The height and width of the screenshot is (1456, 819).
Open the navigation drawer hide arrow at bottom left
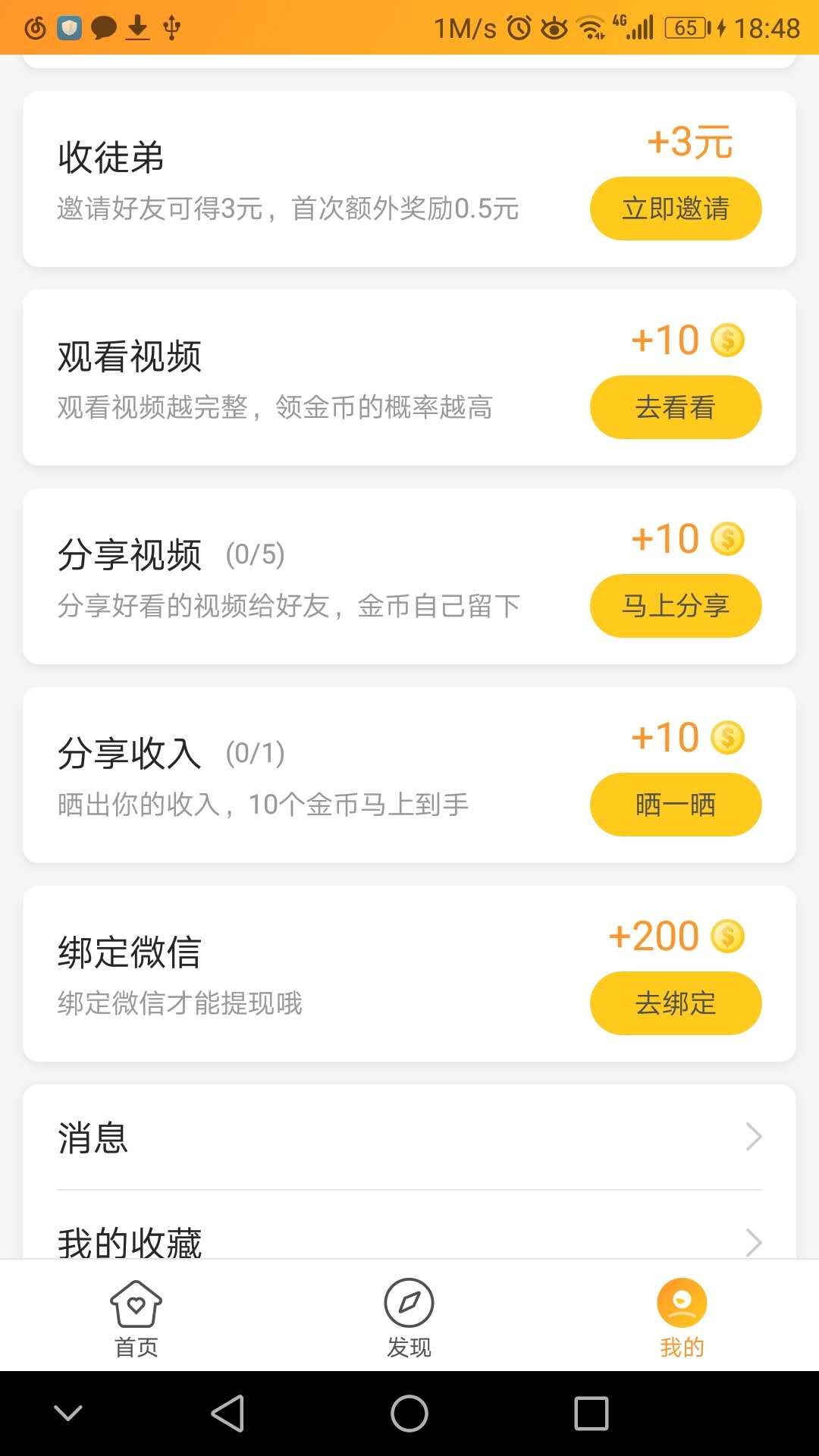pos(68,1412)
